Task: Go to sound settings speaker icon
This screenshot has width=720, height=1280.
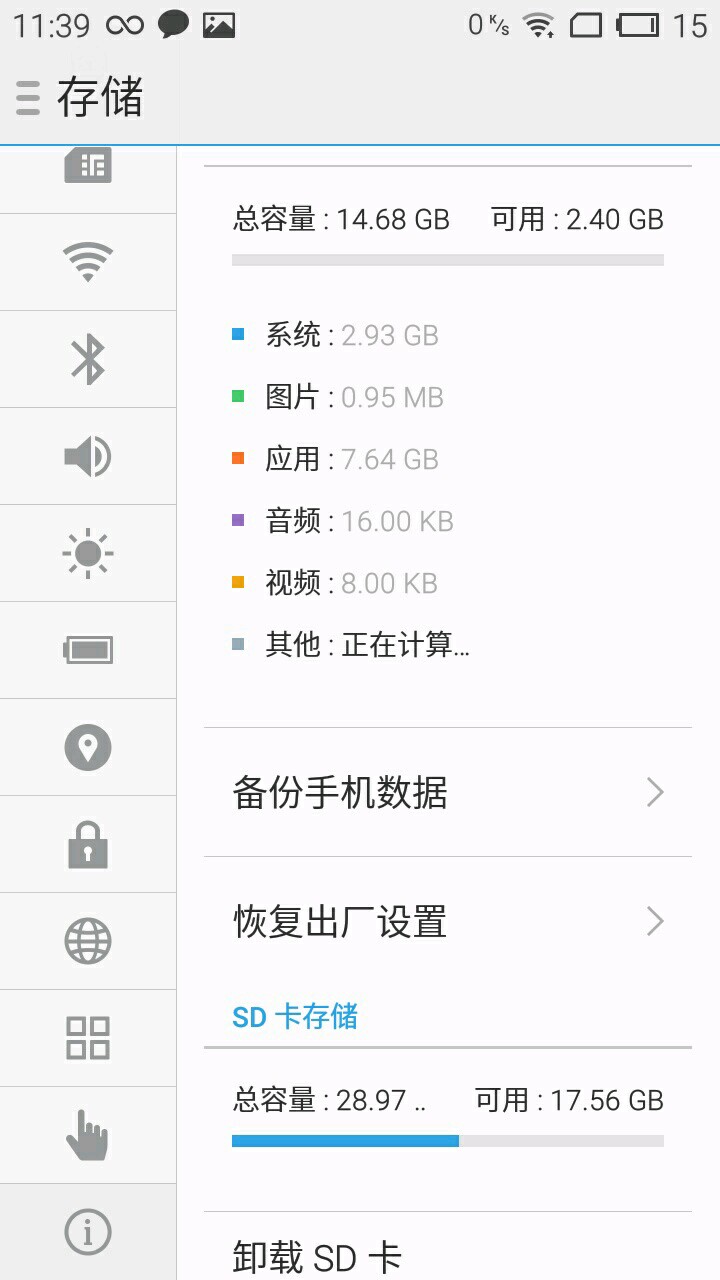Action: [x=88, y=456]
